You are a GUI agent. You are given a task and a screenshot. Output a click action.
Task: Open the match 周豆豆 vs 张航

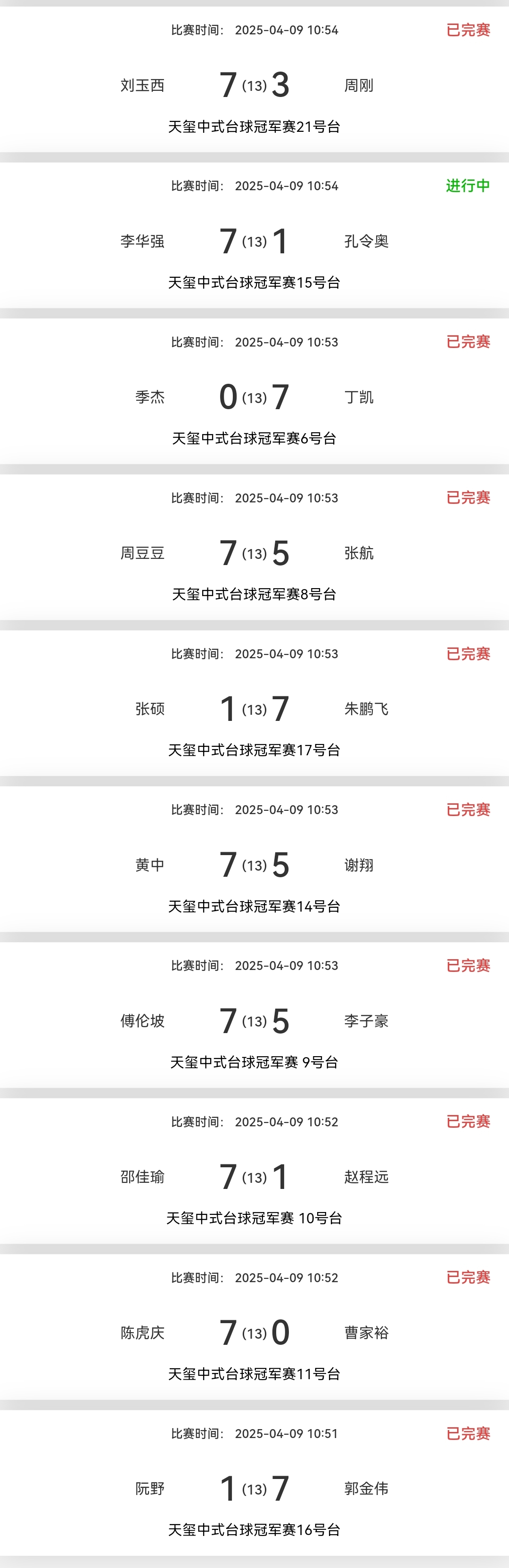click(x=254, y=552)
